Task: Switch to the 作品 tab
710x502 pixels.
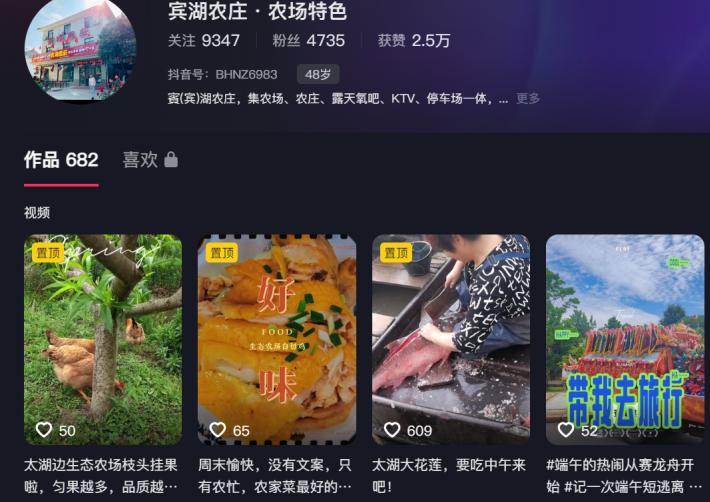Action: (61, 160)
